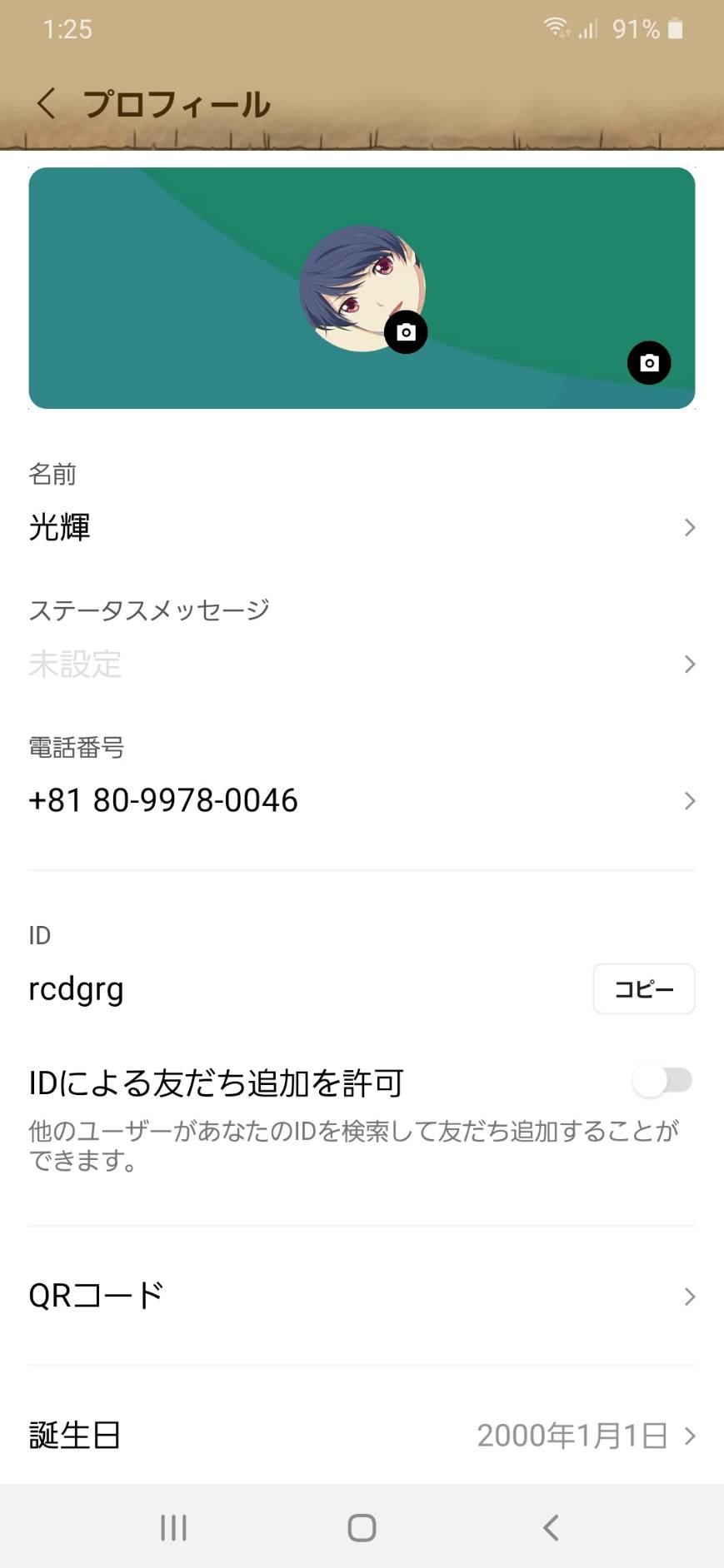724x1568 pixels.
Task: Open the recent apps system button
Action: point(173,1527)
